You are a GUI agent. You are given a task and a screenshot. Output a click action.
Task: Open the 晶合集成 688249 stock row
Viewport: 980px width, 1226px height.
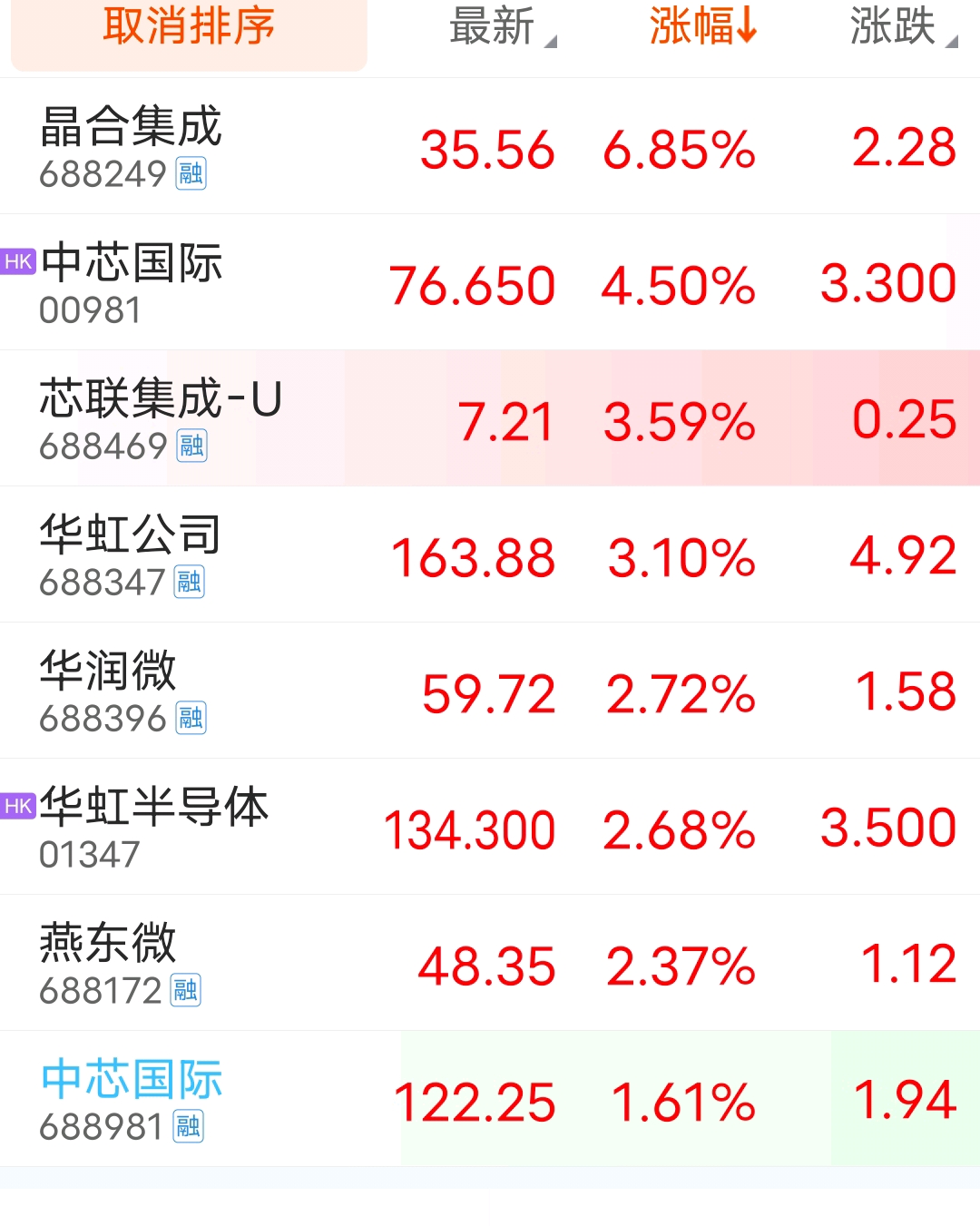click(490, 146)
